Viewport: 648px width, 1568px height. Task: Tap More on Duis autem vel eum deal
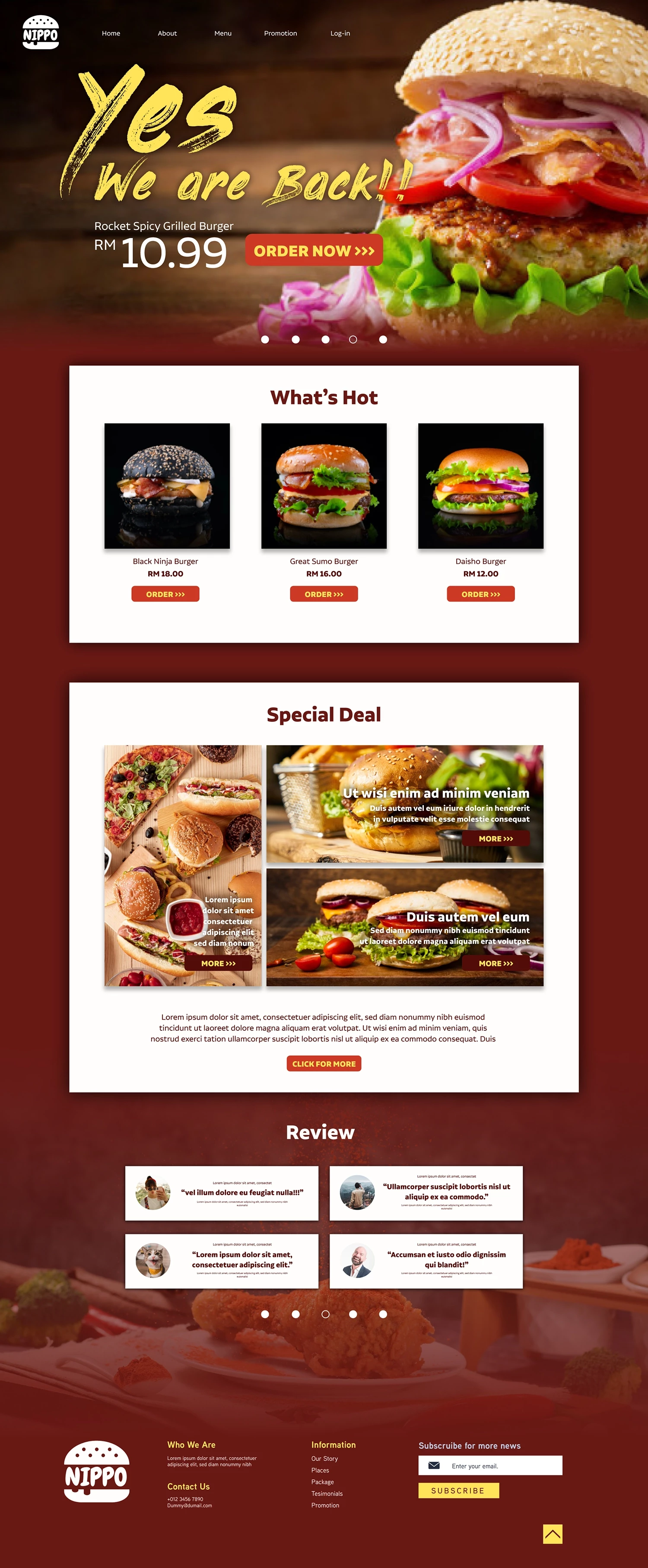pyautogui.click(x=496, y=963)
